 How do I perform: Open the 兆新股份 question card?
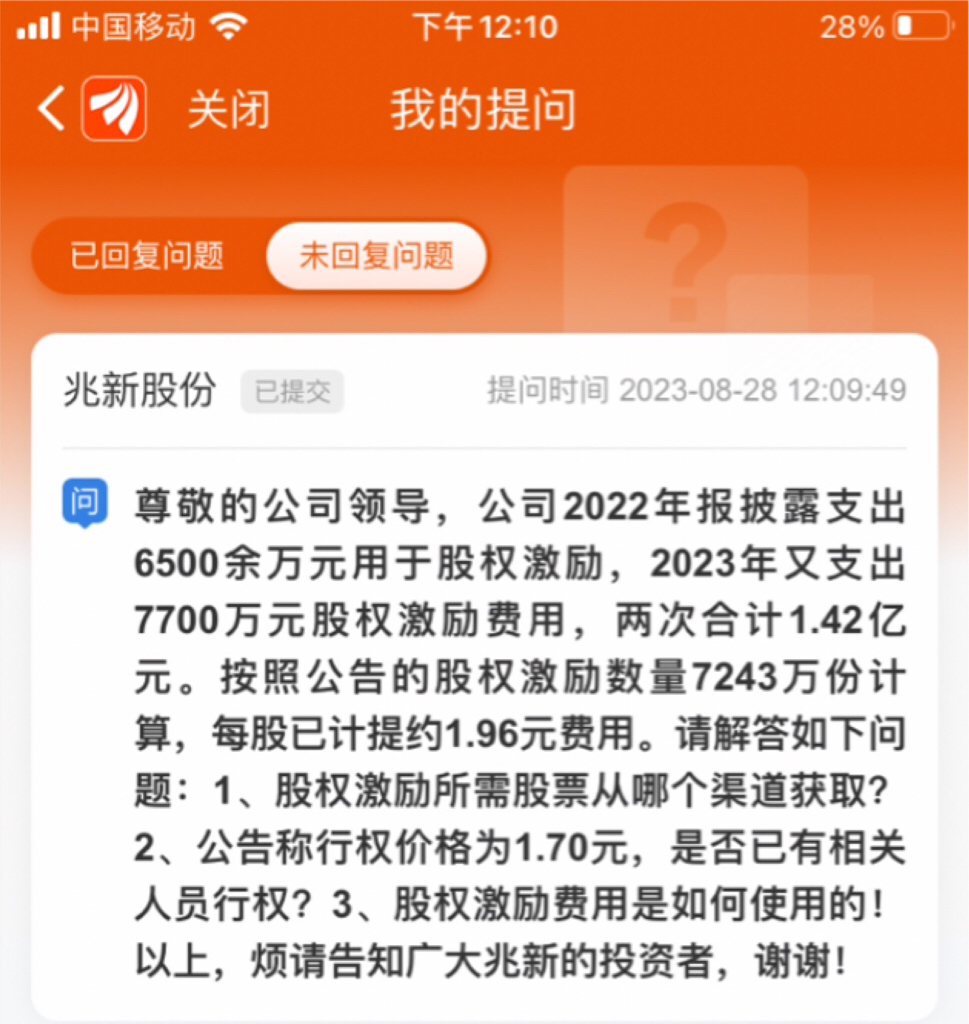[x=484, y=677]
